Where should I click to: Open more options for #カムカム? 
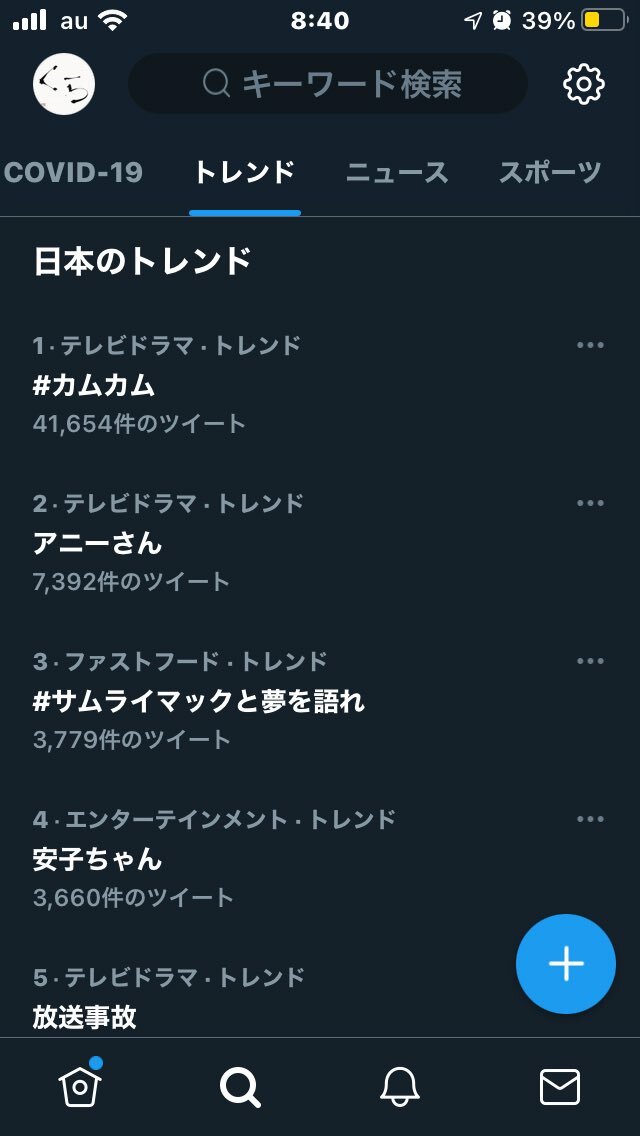click(x=590, y=345)
